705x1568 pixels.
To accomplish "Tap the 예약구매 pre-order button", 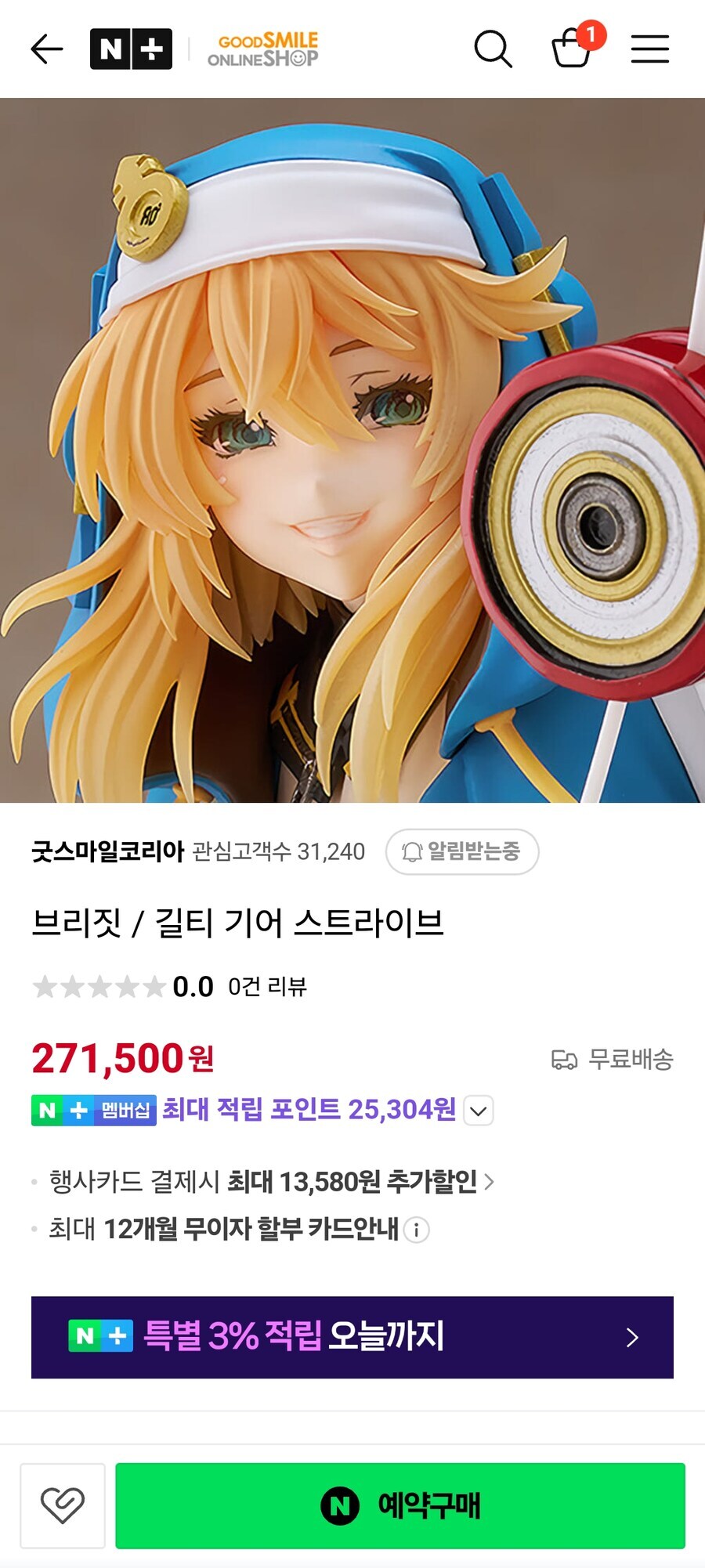I will (400, 1505).
